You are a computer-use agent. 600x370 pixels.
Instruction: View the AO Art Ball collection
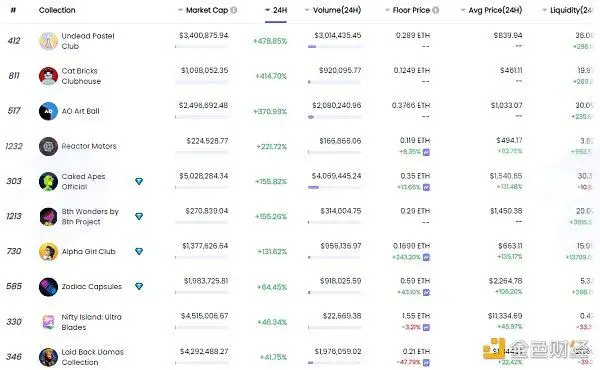tap(80, 111)
